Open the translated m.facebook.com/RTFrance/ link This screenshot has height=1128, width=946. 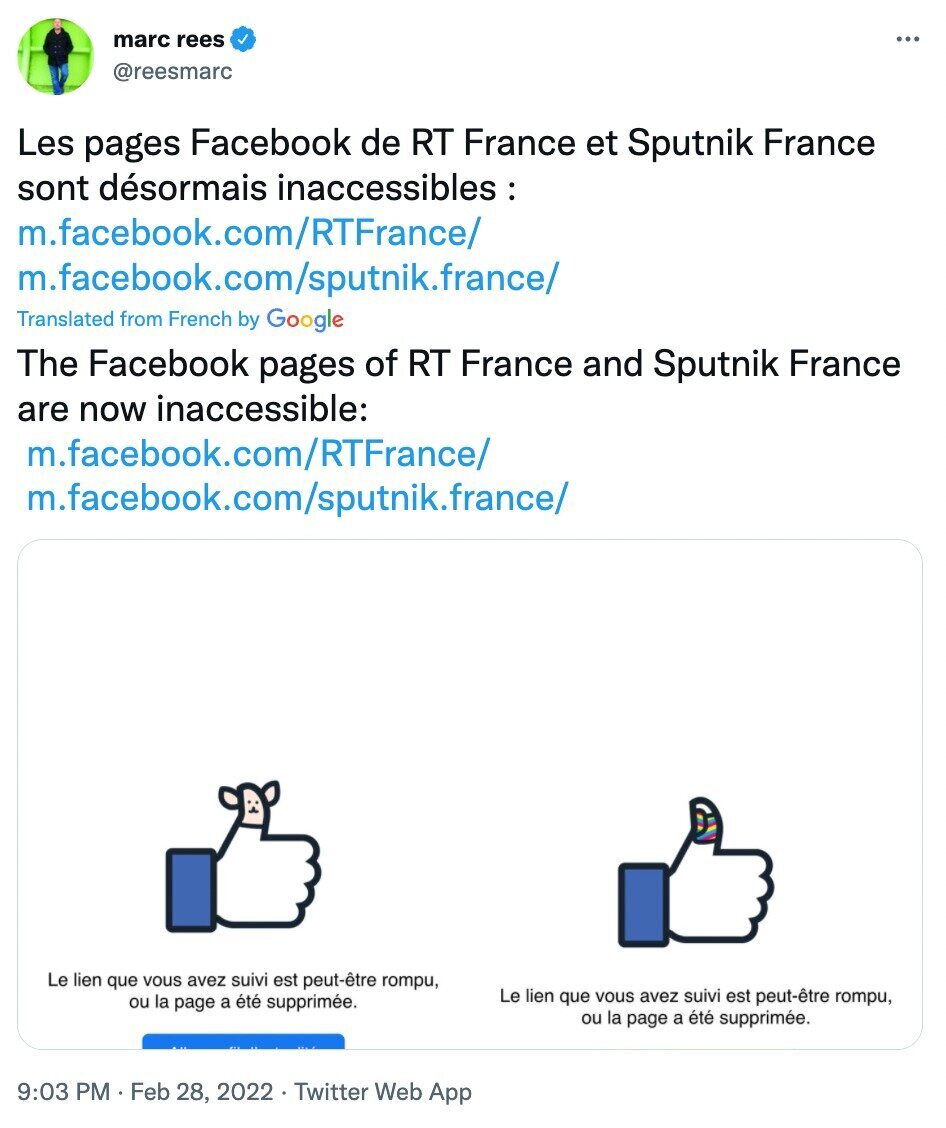258,453
